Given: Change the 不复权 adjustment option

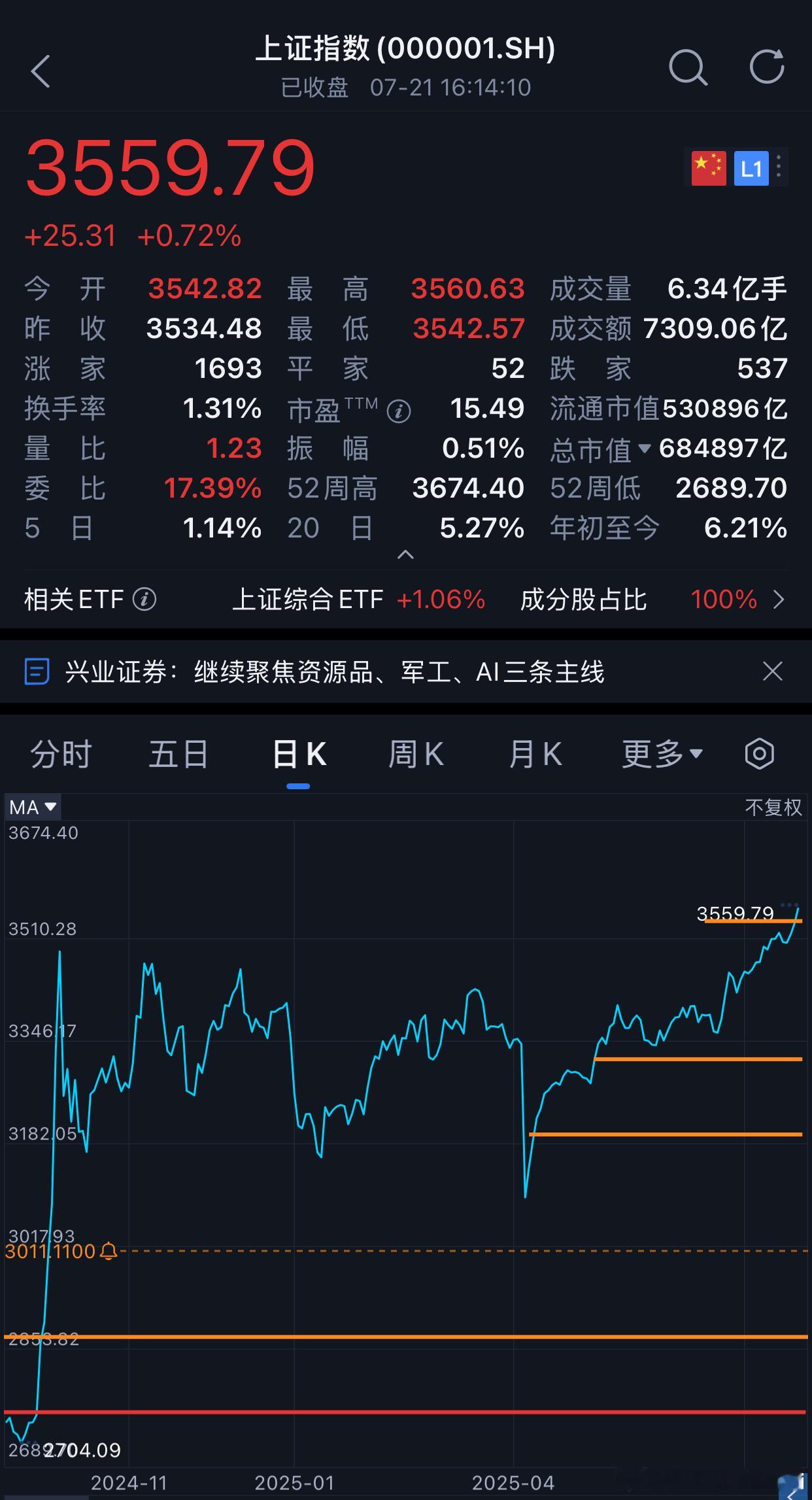Looking at the screenshot, I should click(x=773, y=808).
